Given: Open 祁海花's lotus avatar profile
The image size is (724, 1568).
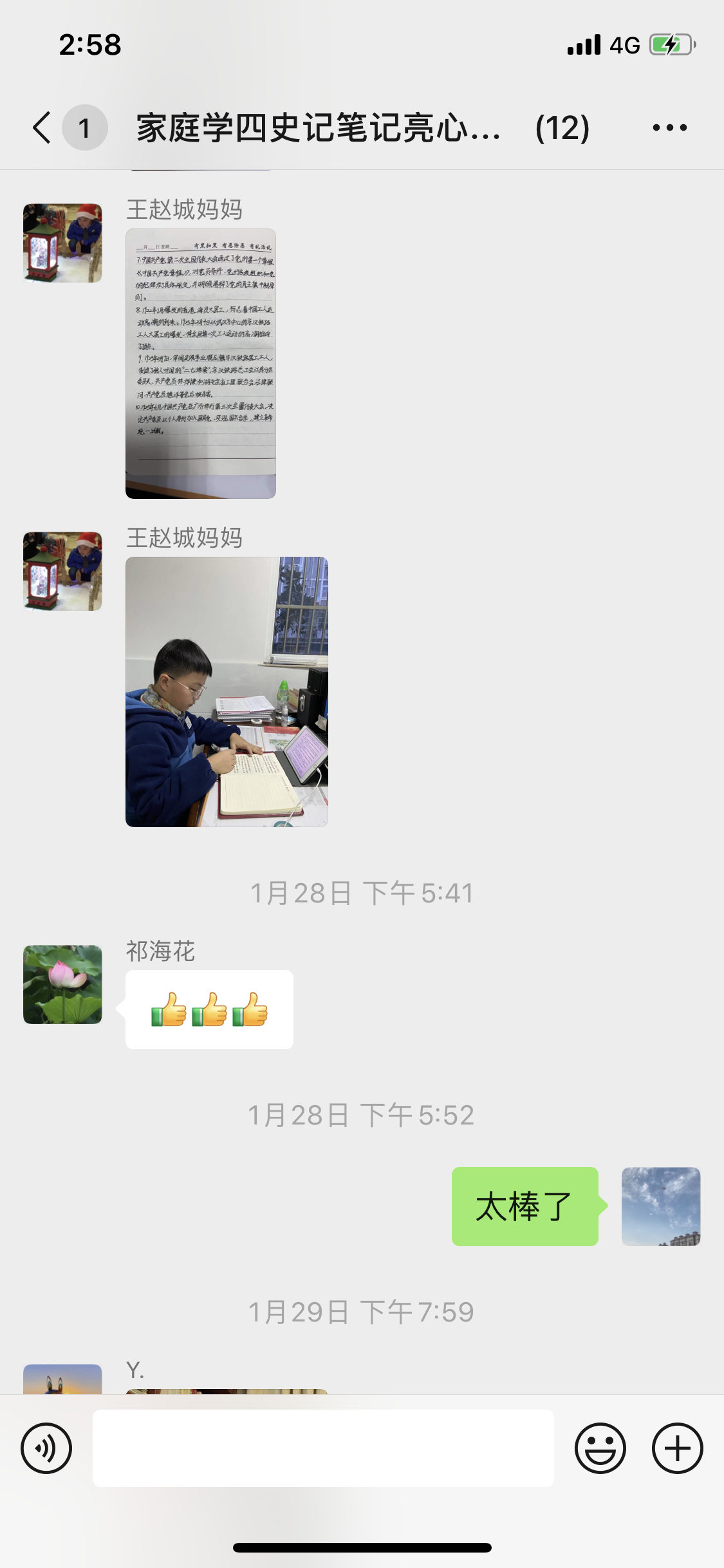Looking at the screenshot, I should [62, 984].
